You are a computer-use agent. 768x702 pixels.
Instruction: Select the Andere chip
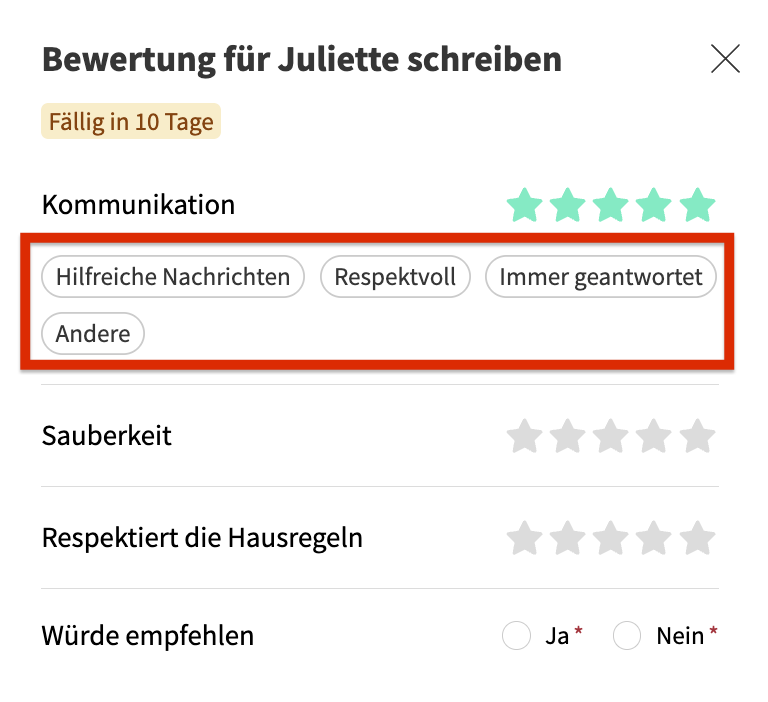(93, 334)
